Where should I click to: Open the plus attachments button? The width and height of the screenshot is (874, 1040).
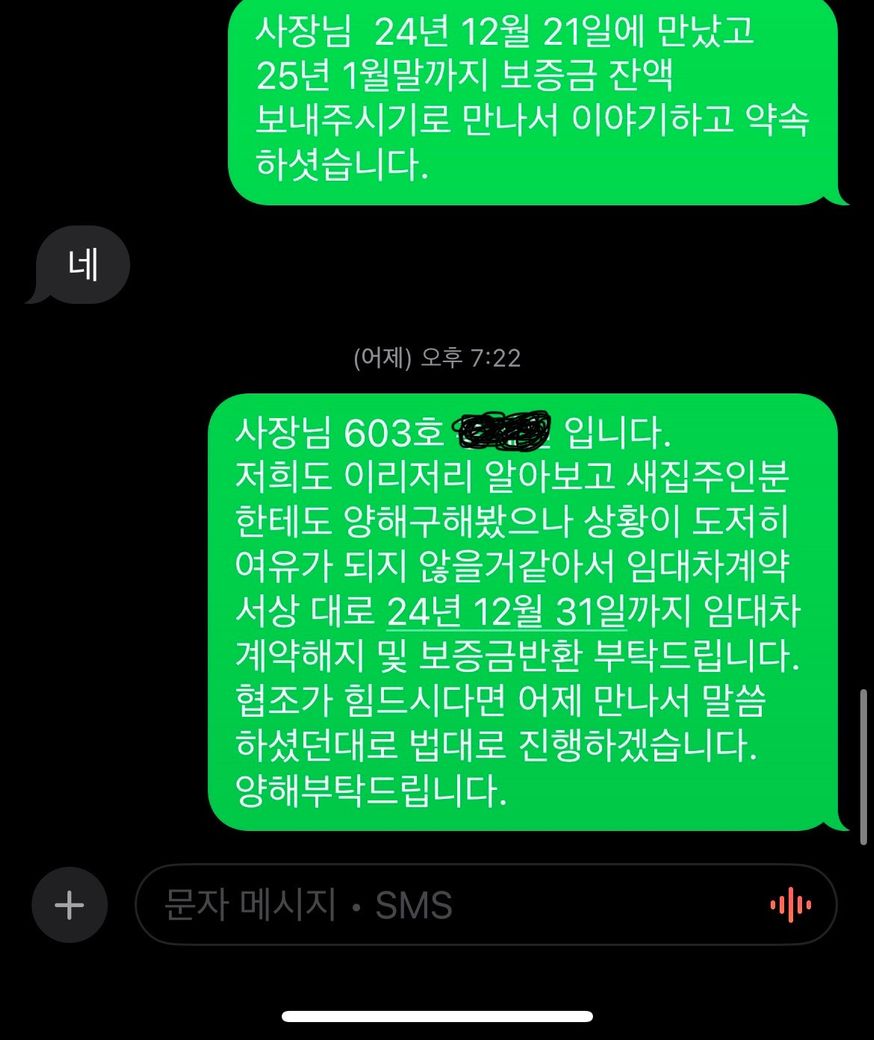click(68, 906)
